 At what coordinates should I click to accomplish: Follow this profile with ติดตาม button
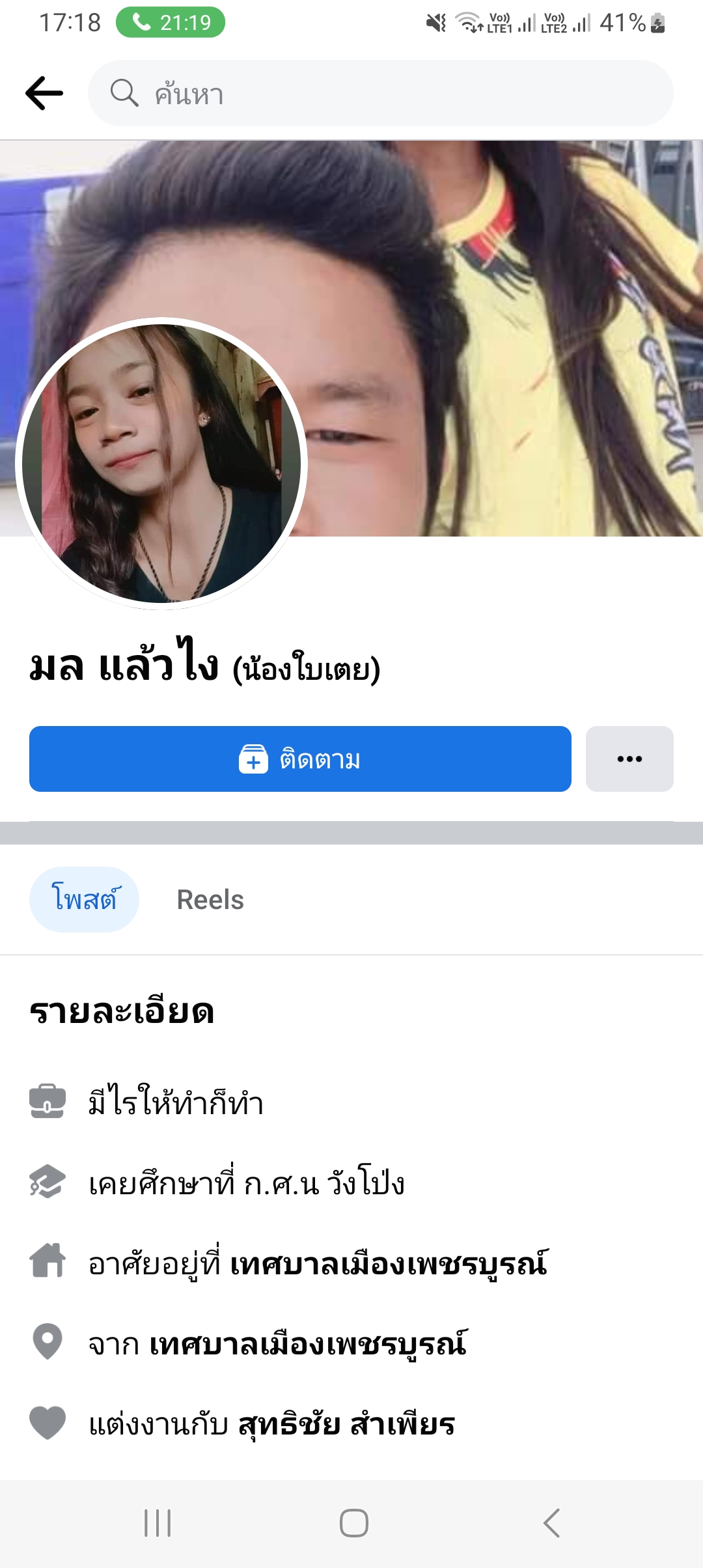click(x=300, y=759)
